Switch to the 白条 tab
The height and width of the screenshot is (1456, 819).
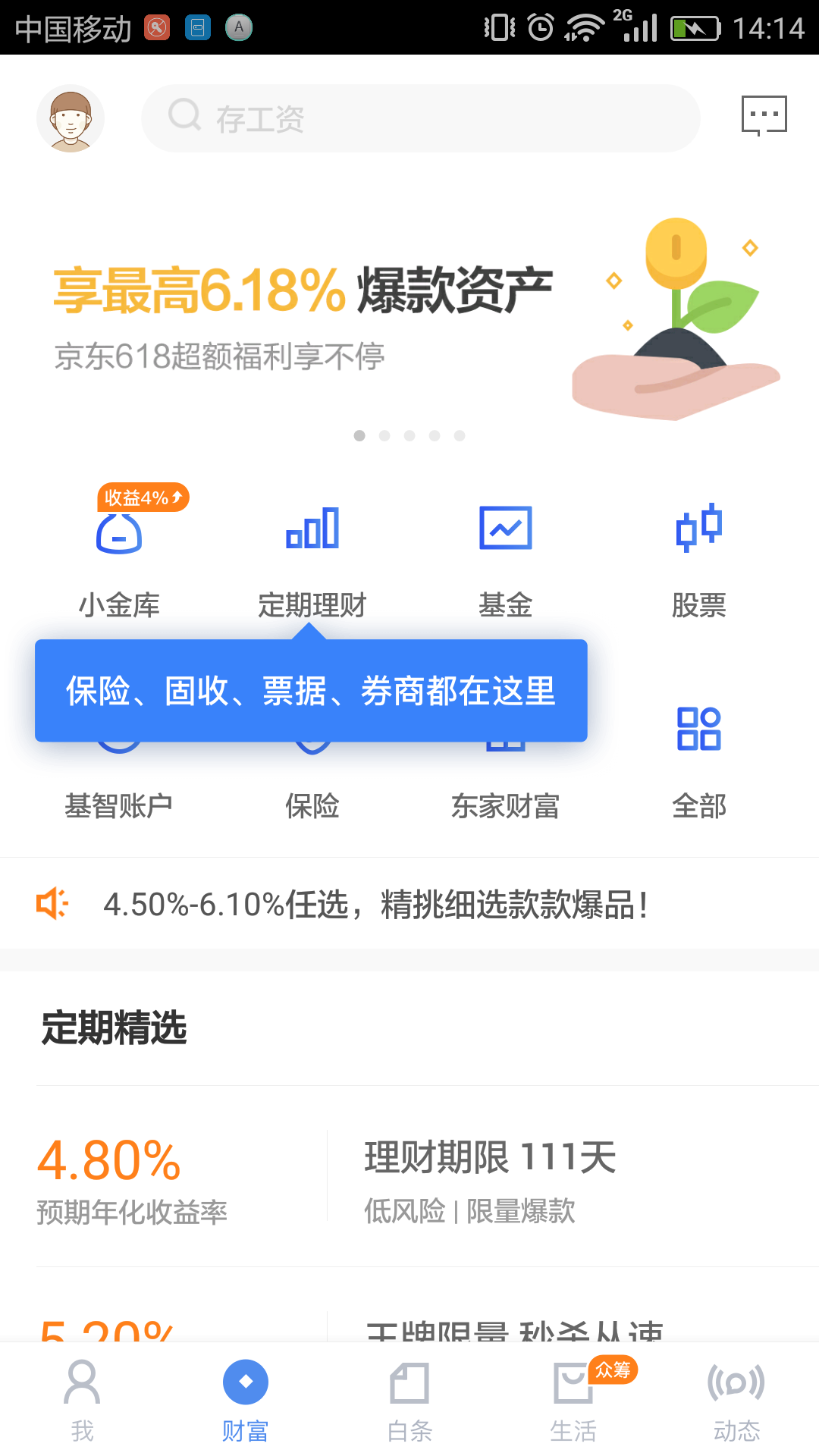pyautogui.click(x=409, y=1399)
